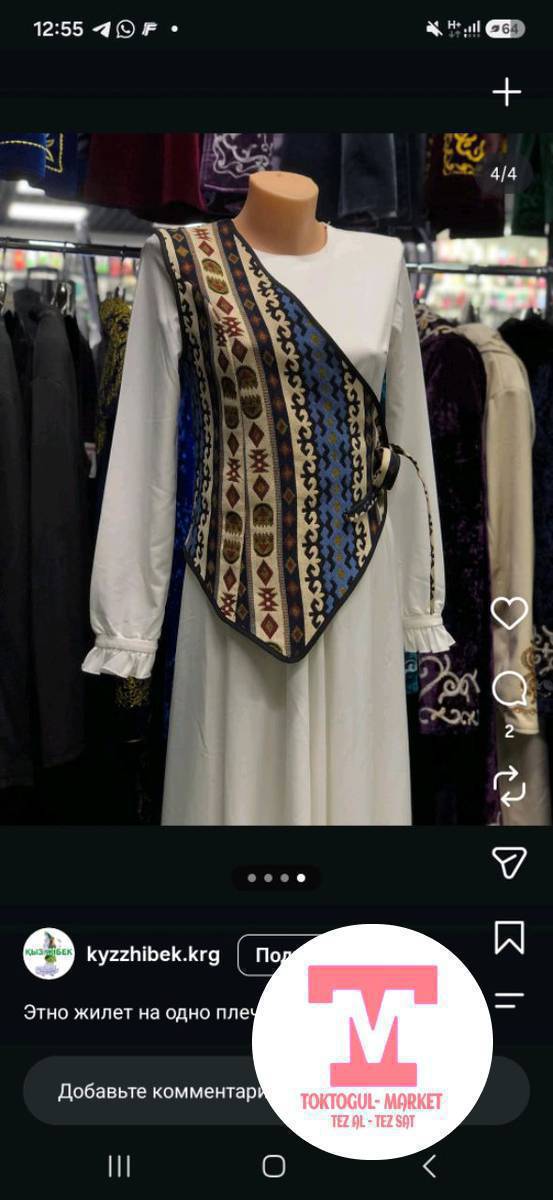Viewport: 553px width, 1200px height.
Task: Share post via paper plane icon
Action: pos(509,862)
